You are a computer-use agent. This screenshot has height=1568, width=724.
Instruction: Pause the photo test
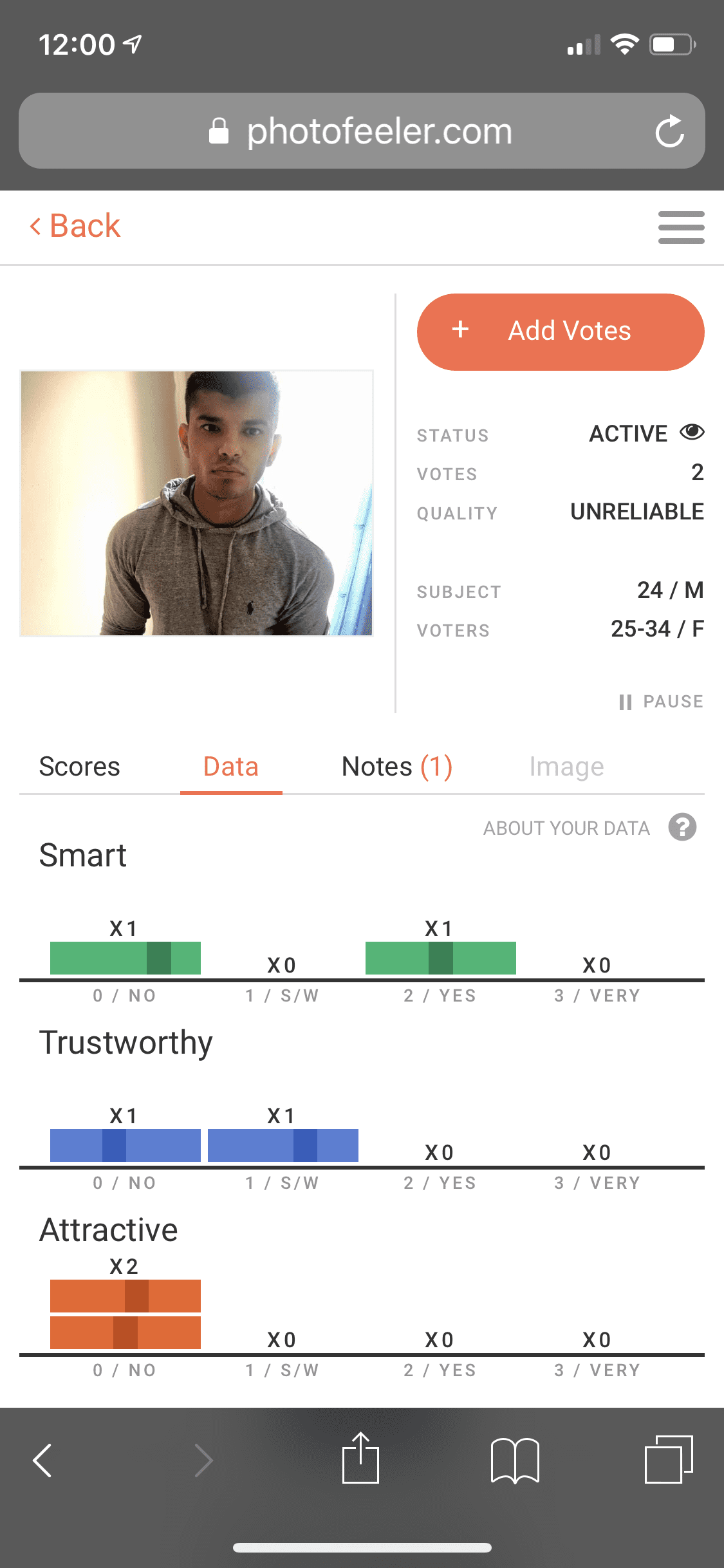pos(661,701)
